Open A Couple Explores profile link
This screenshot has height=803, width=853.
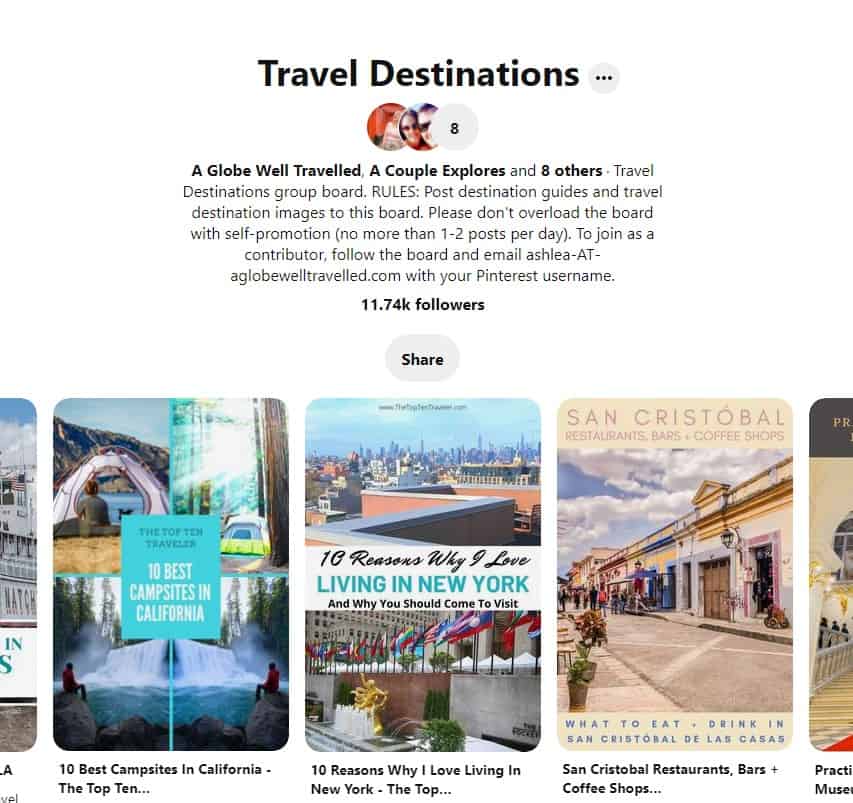coord(439,171)
